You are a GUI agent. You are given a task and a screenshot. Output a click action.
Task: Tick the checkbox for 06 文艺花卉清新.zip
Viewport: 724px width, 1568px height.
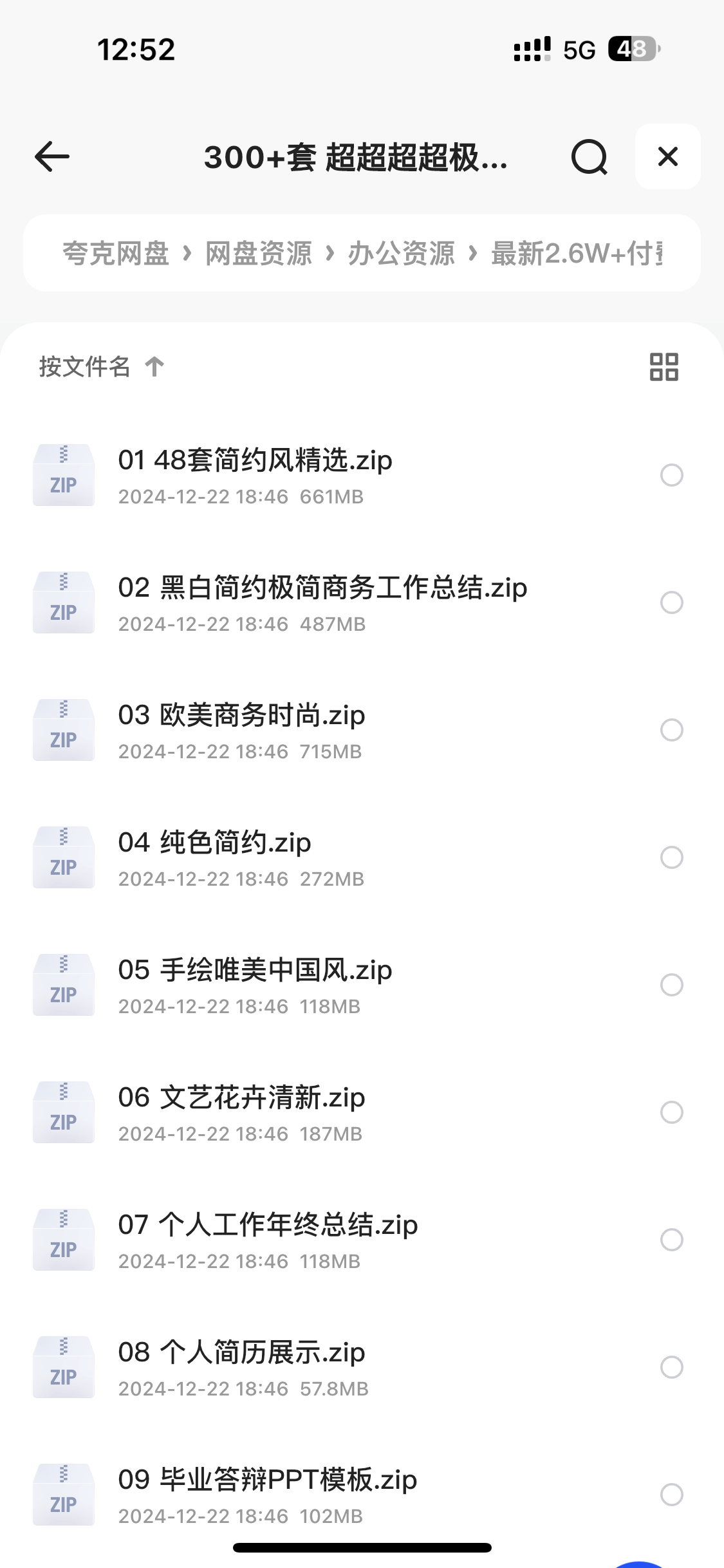(672, 1112)
